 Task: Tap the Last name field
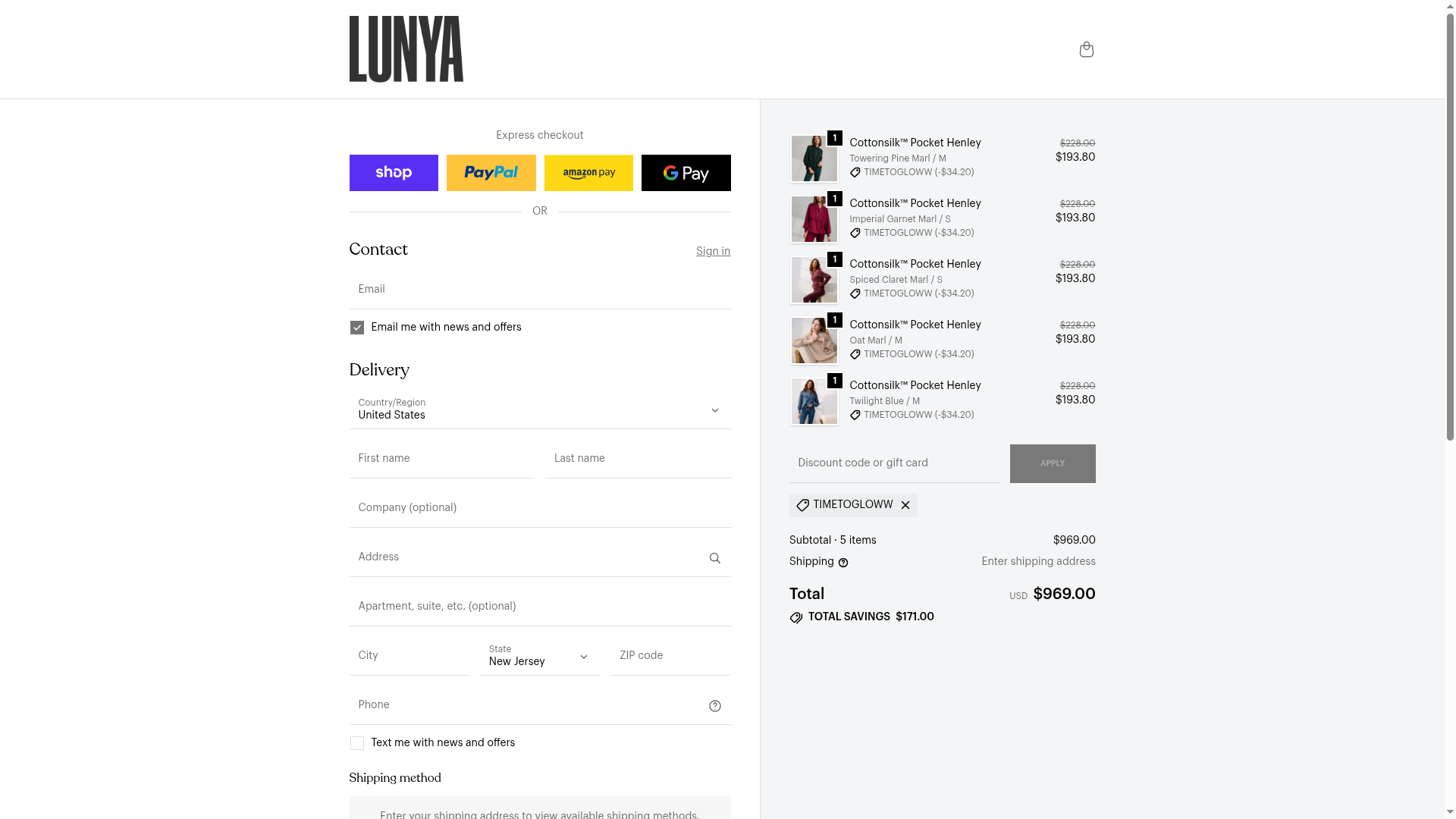click(637, 459)
